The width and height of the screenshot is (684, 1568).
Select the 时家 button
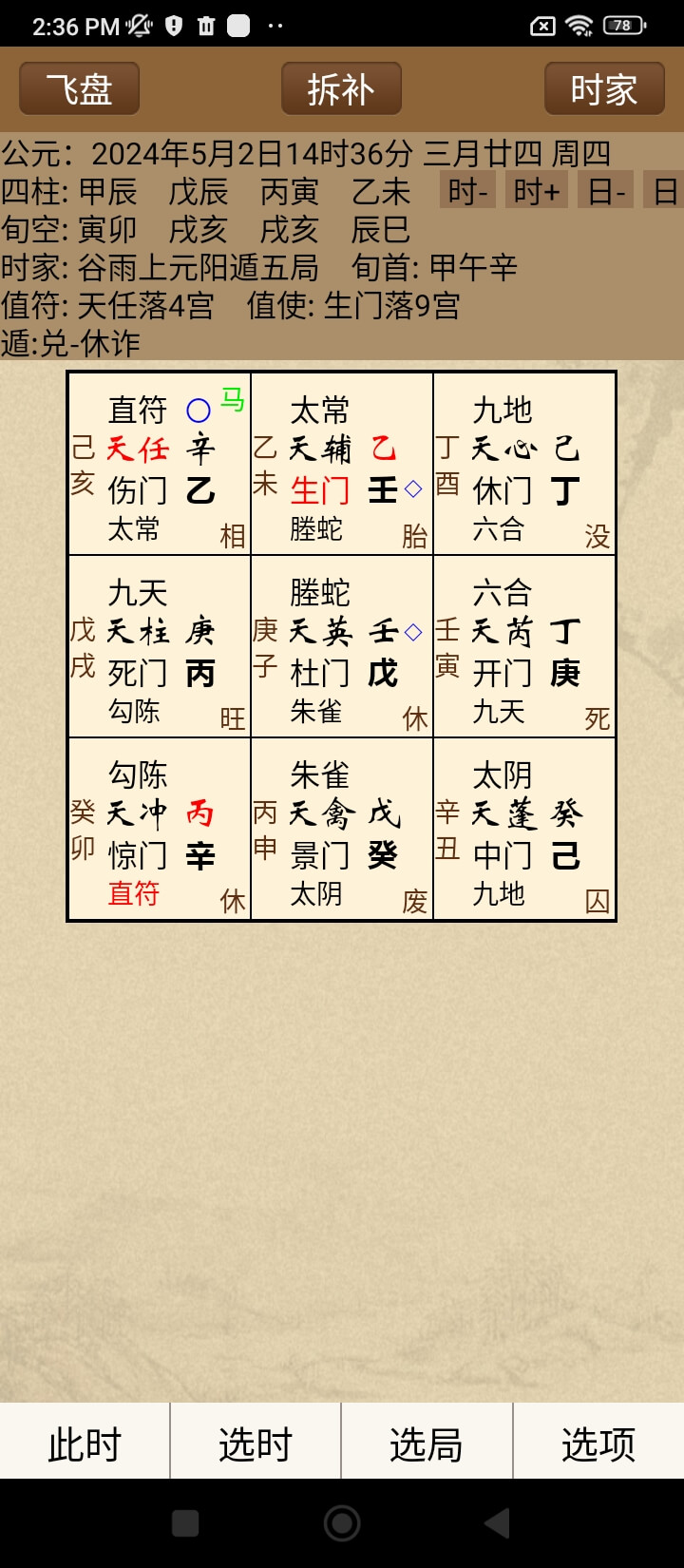[604, 89]
